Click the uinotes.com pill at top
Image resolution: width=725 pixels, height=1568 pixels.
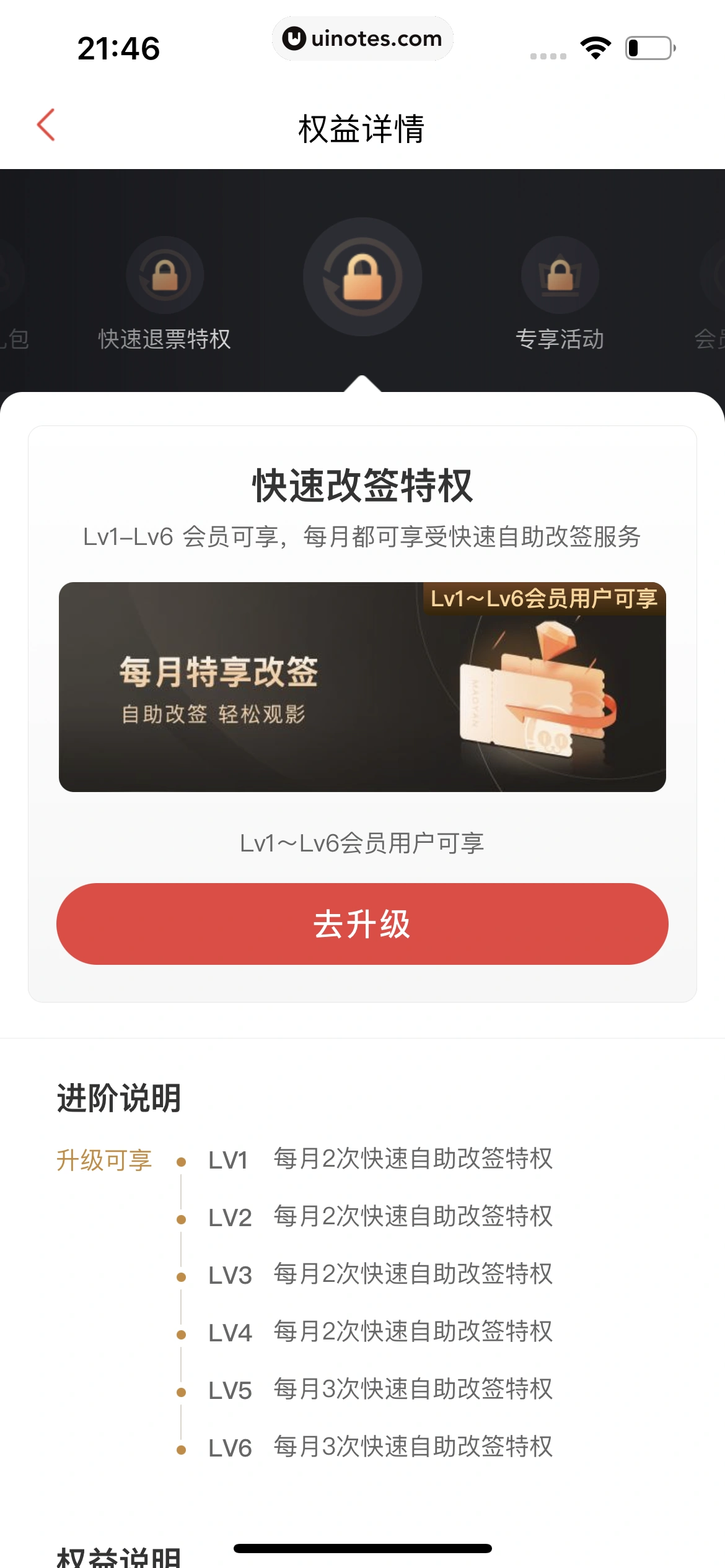[x=362, y=38]
